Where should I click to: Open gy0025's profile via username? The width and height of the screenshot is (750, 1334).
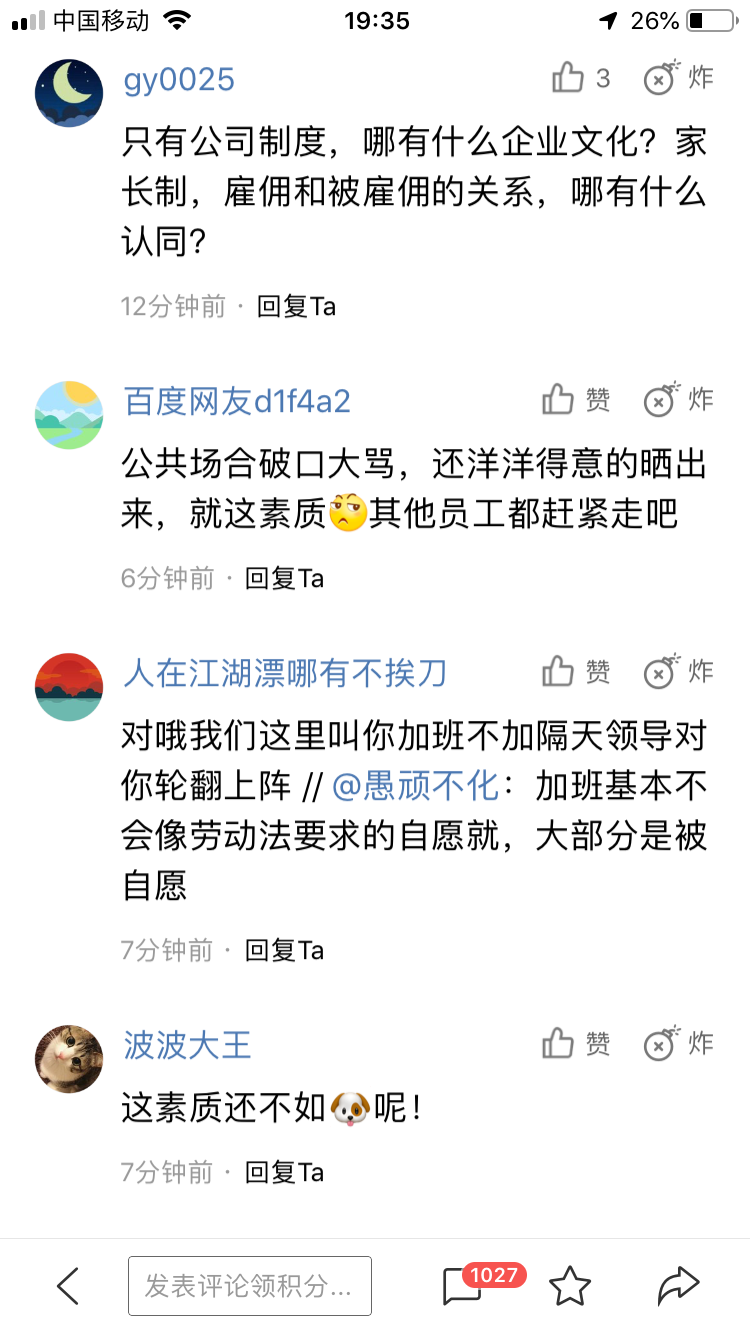pyautogui.click(x=179, y=80)
